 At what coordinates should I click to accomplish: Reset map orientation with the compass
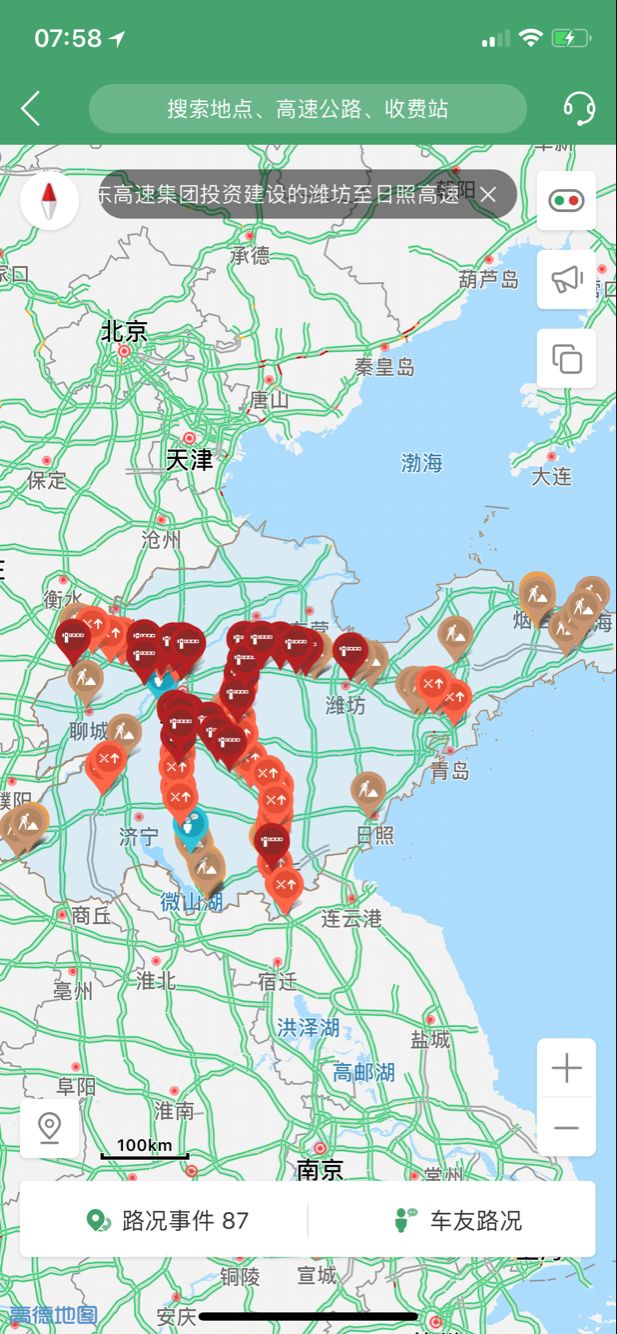pyautogui.click(x=49, y=201)
